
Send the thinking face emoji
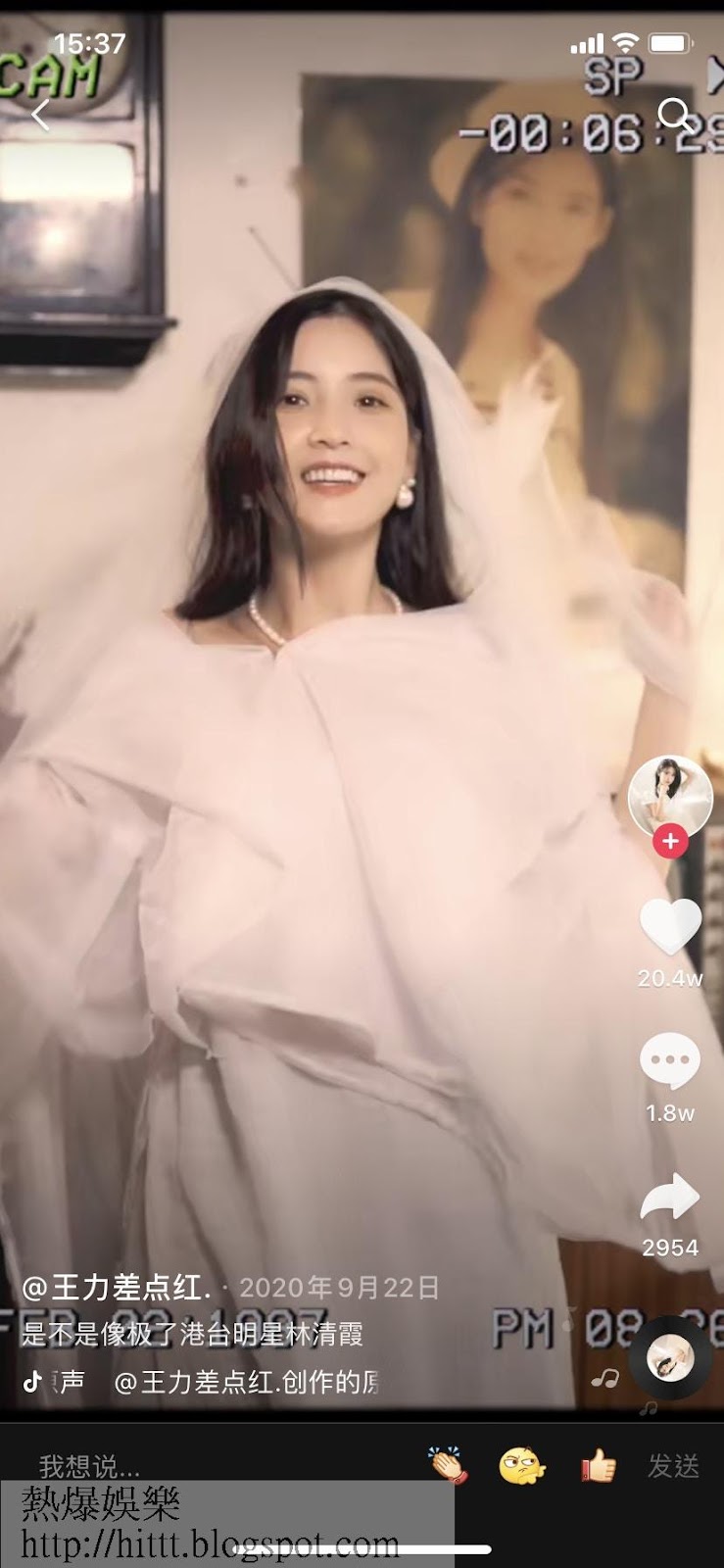[521, 1466]
